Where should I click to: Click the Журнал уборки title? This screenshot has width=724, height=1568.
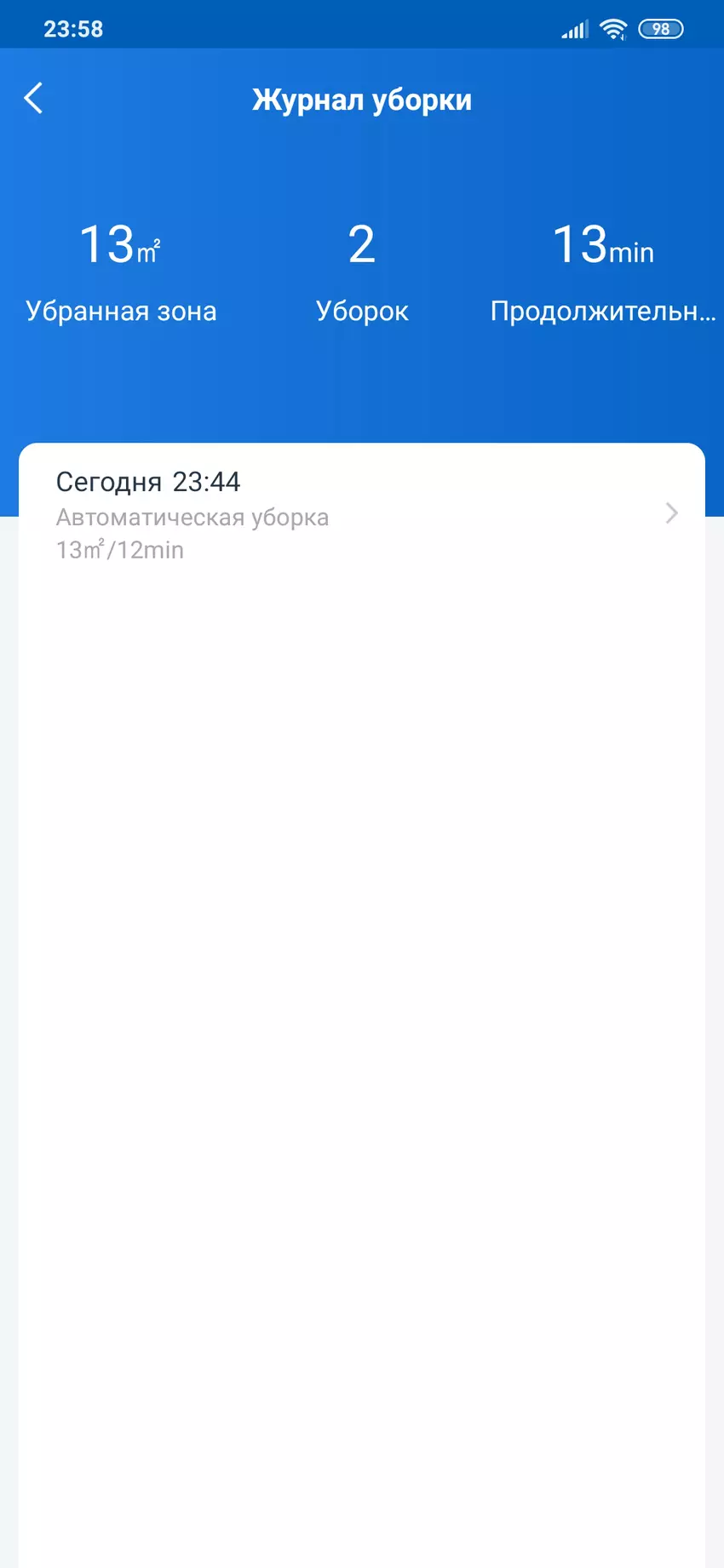[362, 99]
